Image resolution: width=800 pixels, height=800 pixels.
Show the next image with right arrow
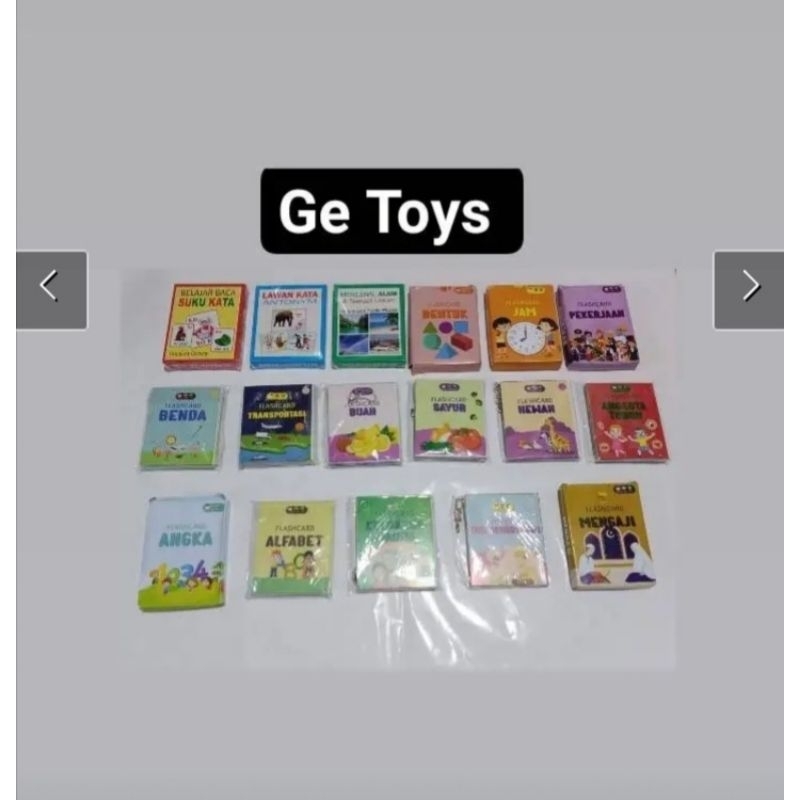pos(748,290)
